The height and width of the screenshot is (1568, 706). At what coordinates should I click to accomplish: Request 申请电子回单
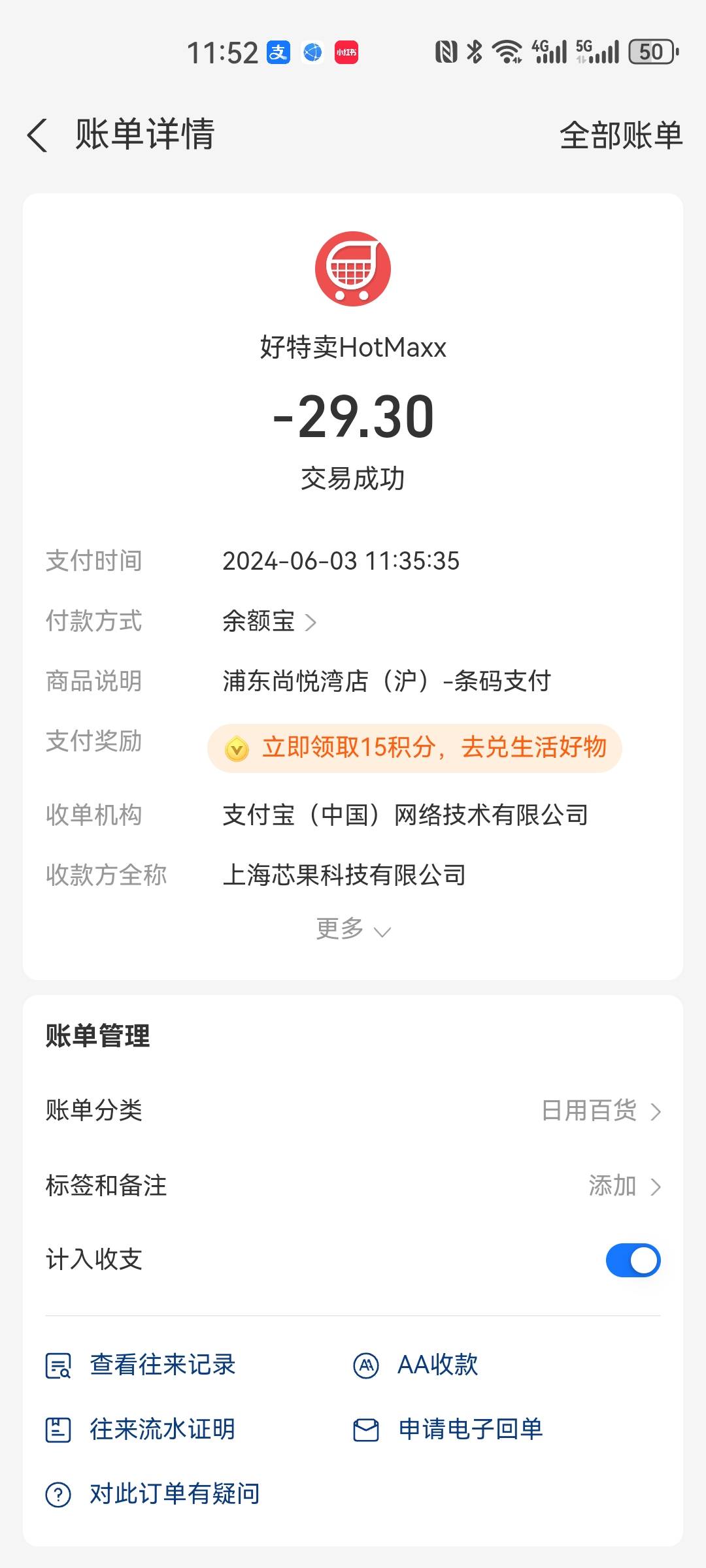click(x=448, y=1429)
